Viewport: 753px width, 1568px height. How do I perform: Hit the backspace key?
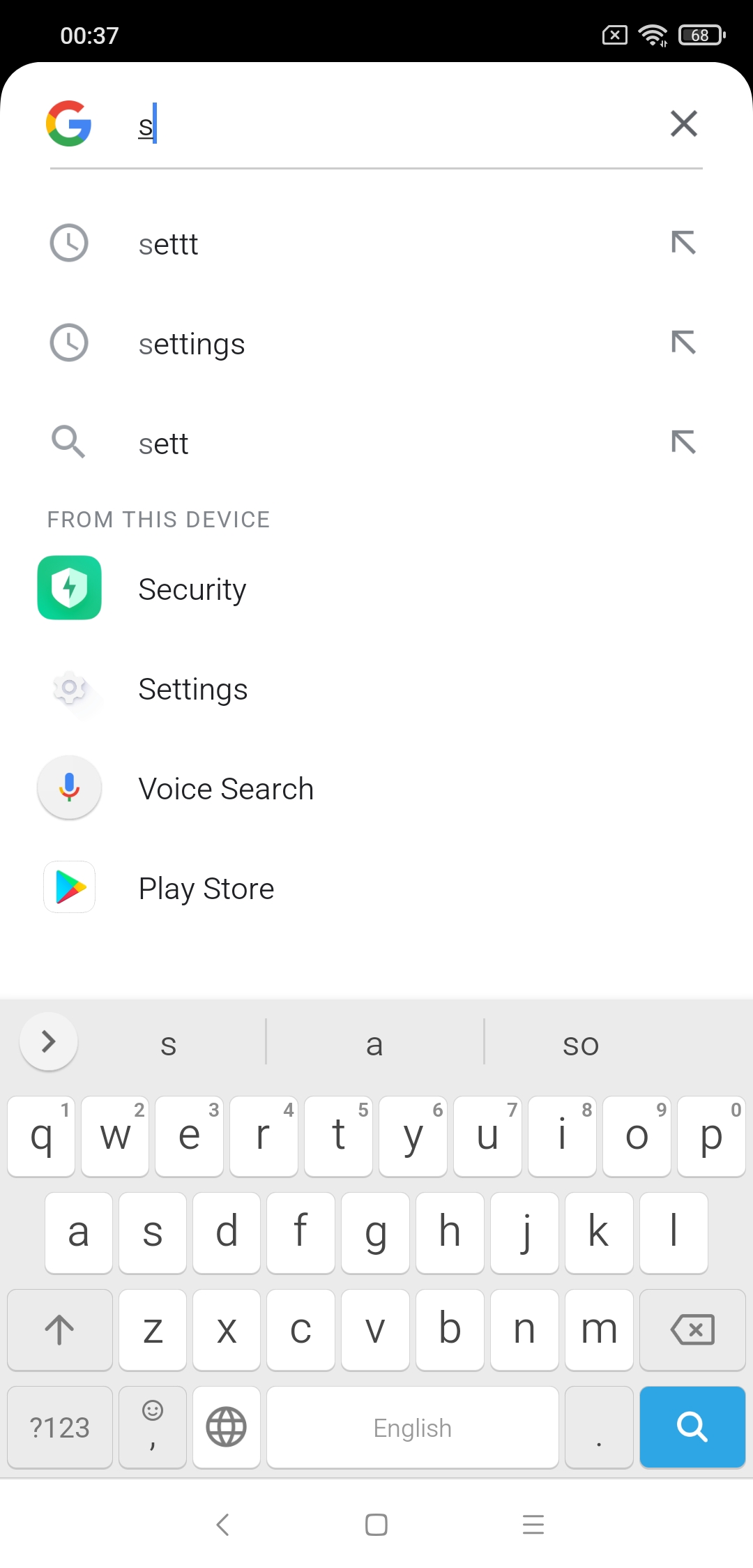coord(692,1329)
